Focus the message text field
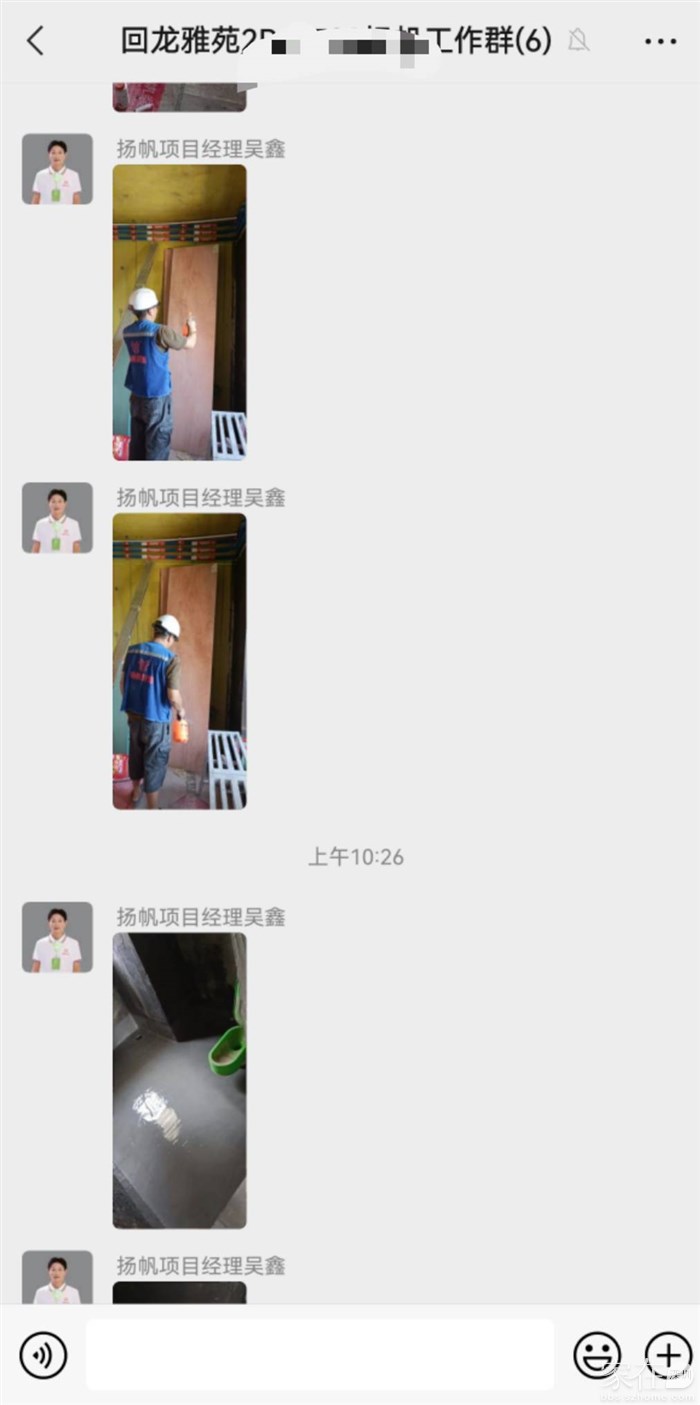The image size is (700, 1405). point(320,1355)
